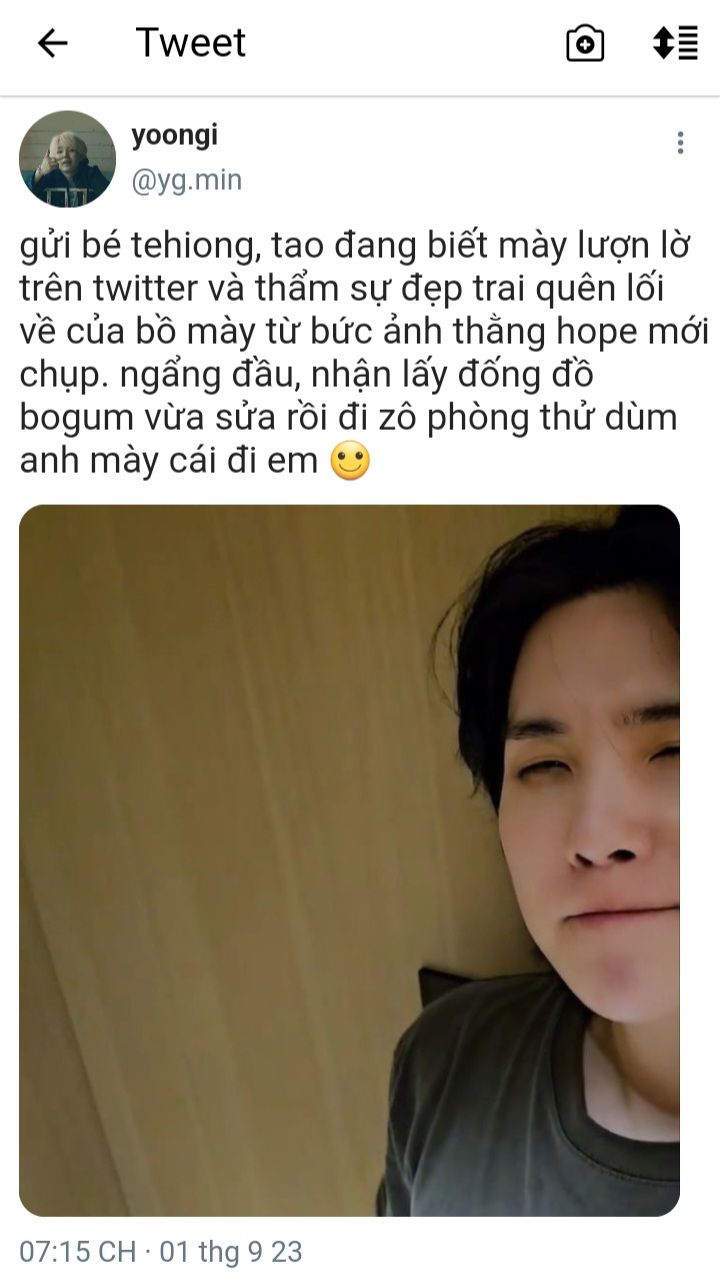View the attached photo full screen
720x1280 pixels.
point(350,860)
